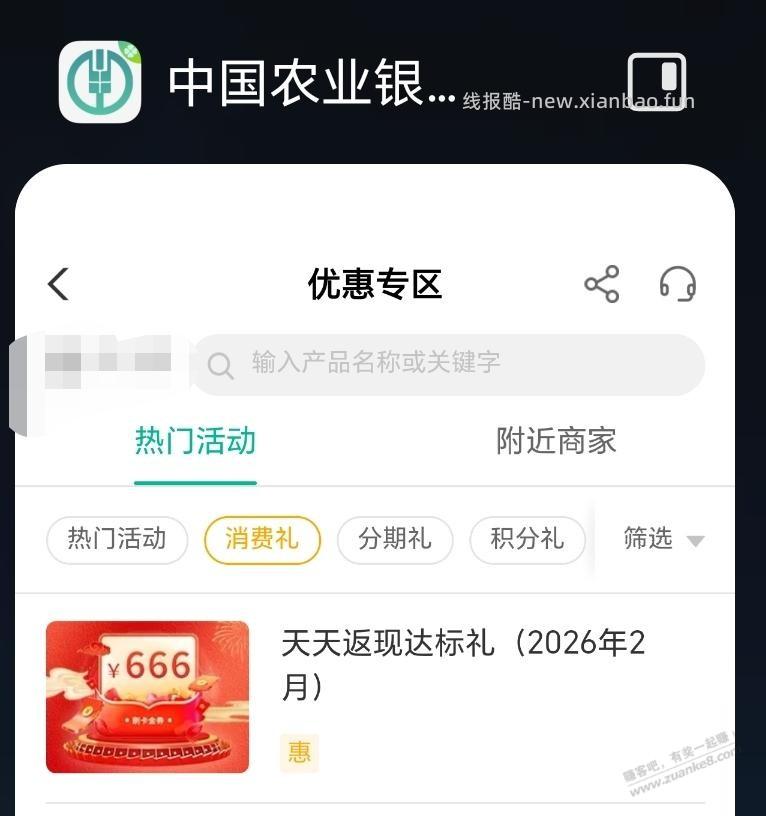
Task: Tap the Agricultural Bank of China app logo
Action: click(96, 83)
